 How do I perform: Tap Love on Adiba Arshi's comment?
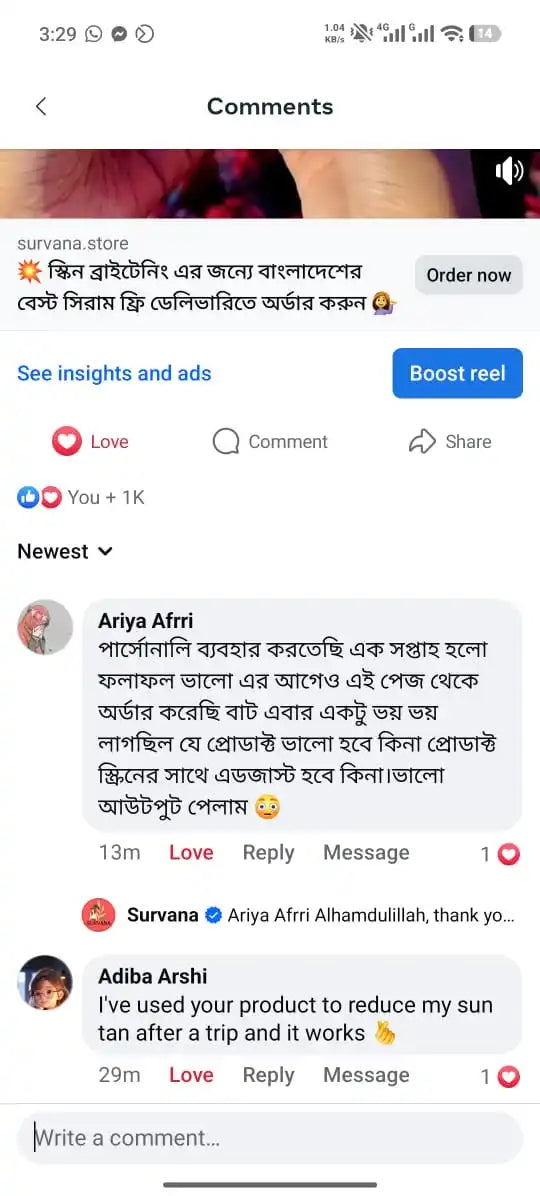(x=191, y=1075)
